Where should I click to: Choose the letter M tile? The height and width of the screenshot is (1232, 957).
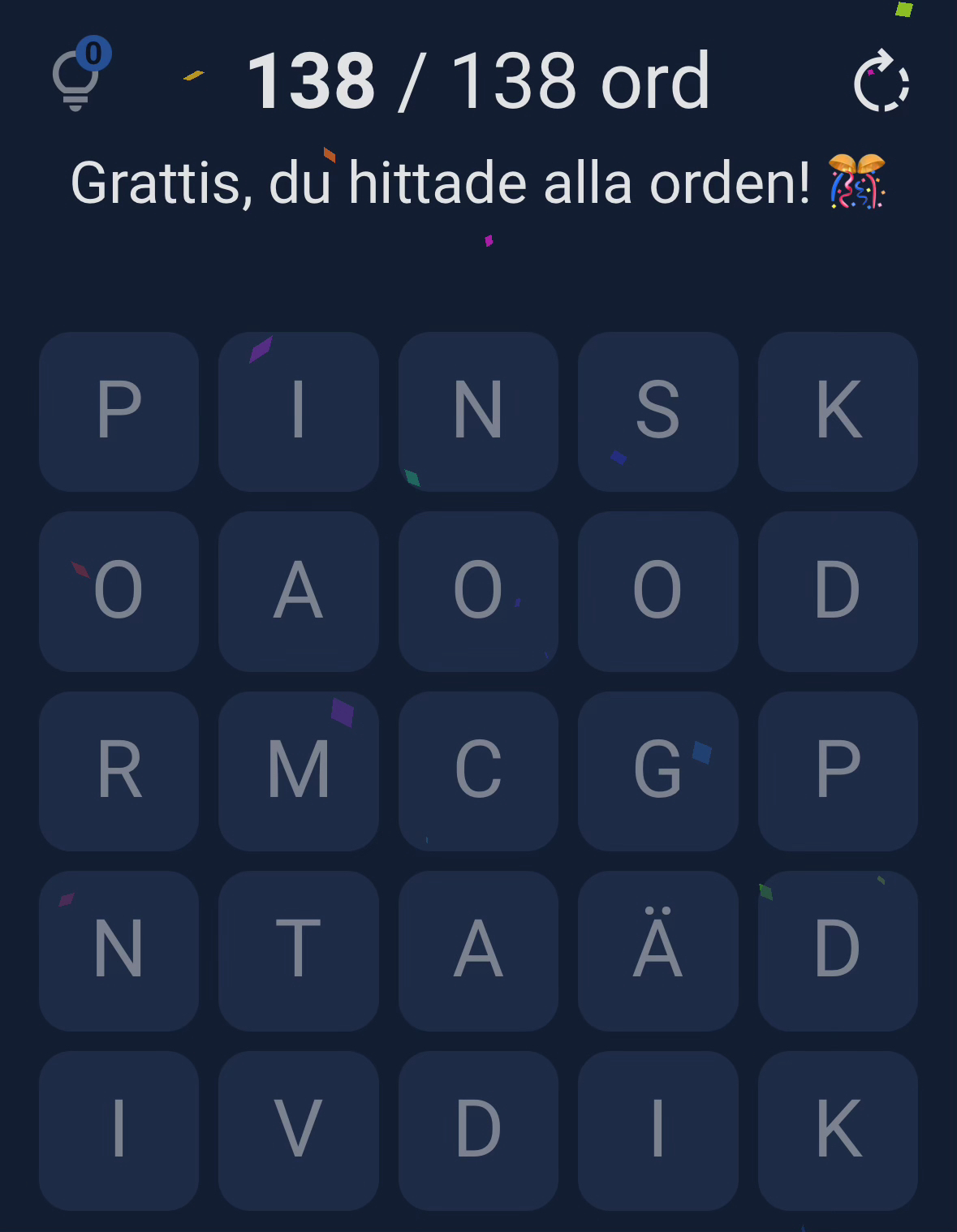pos(299,771)
